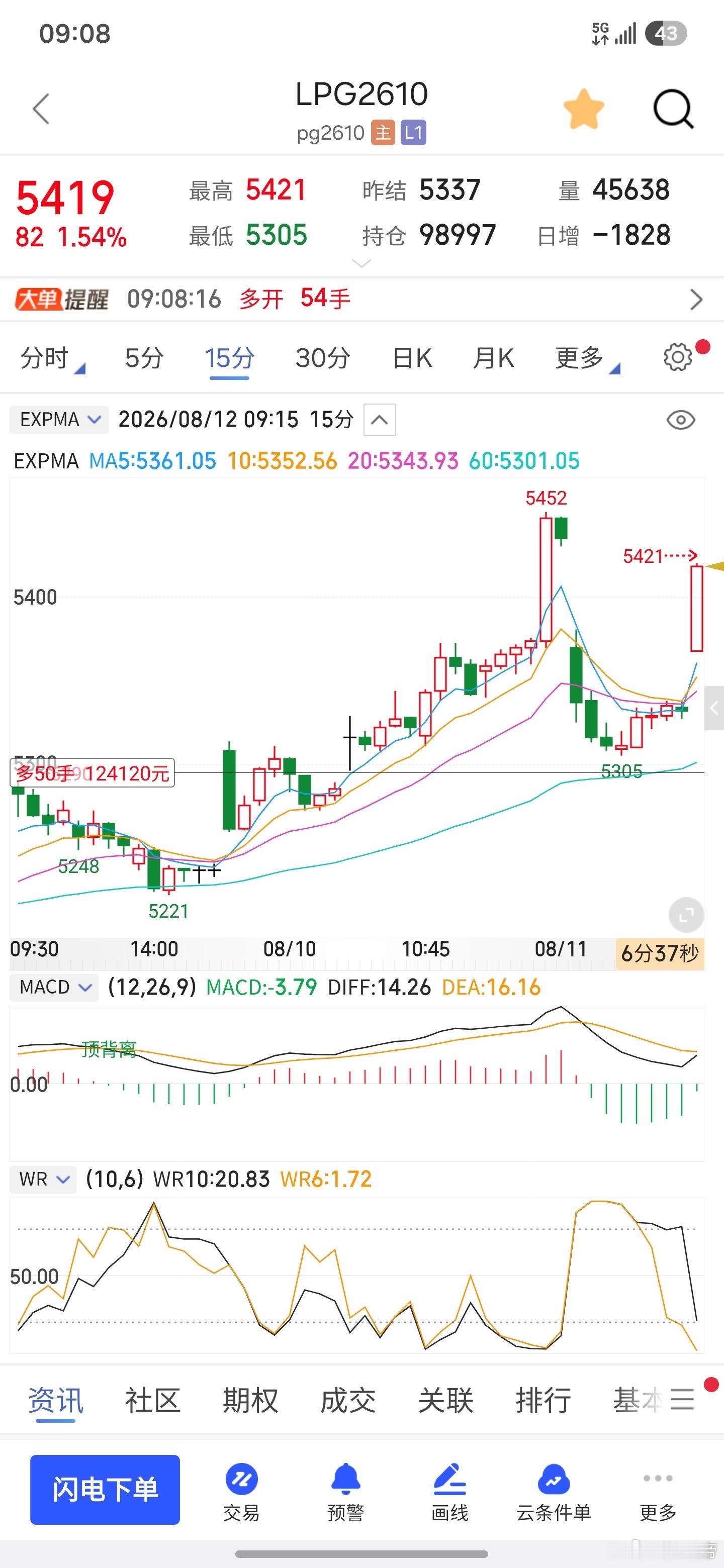Open the WR indicator dropdown
Image resolution: width=724 pixels, height=1568 pixels.
pyautogui.click(x=43, y=1179)
